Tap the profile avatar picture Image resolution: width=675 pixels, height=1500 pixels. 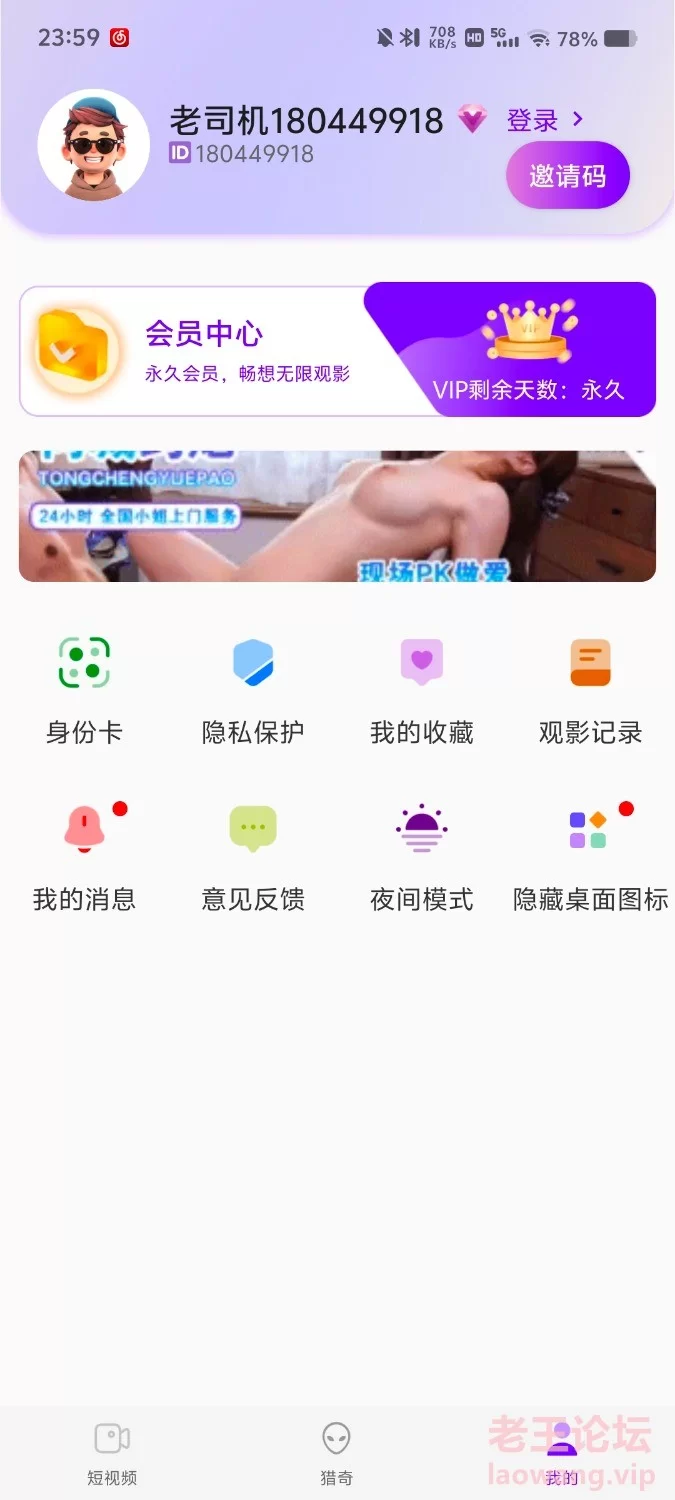click(94, 145)
